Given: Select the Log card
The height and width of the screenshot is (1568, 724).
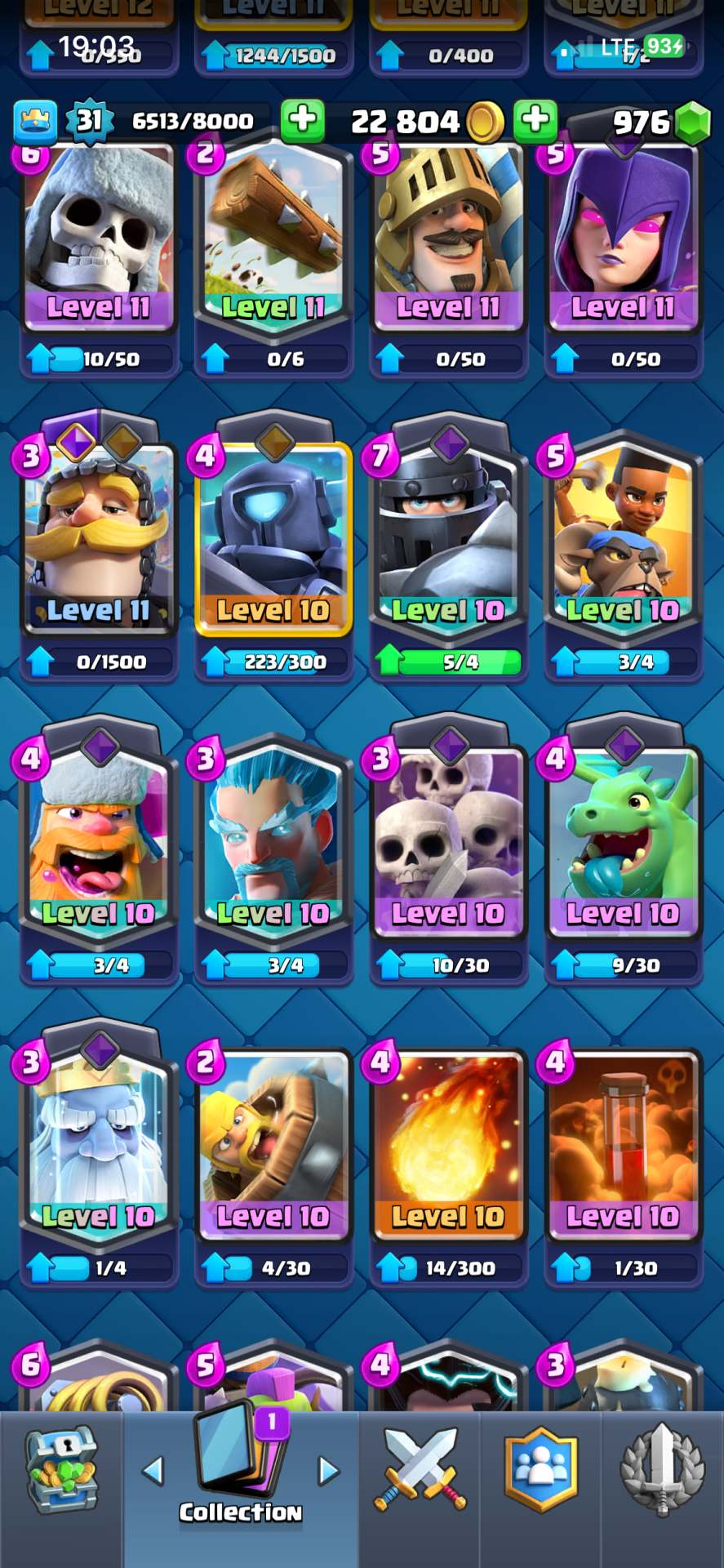Looking at the screenshot, I should click(273, 237).
